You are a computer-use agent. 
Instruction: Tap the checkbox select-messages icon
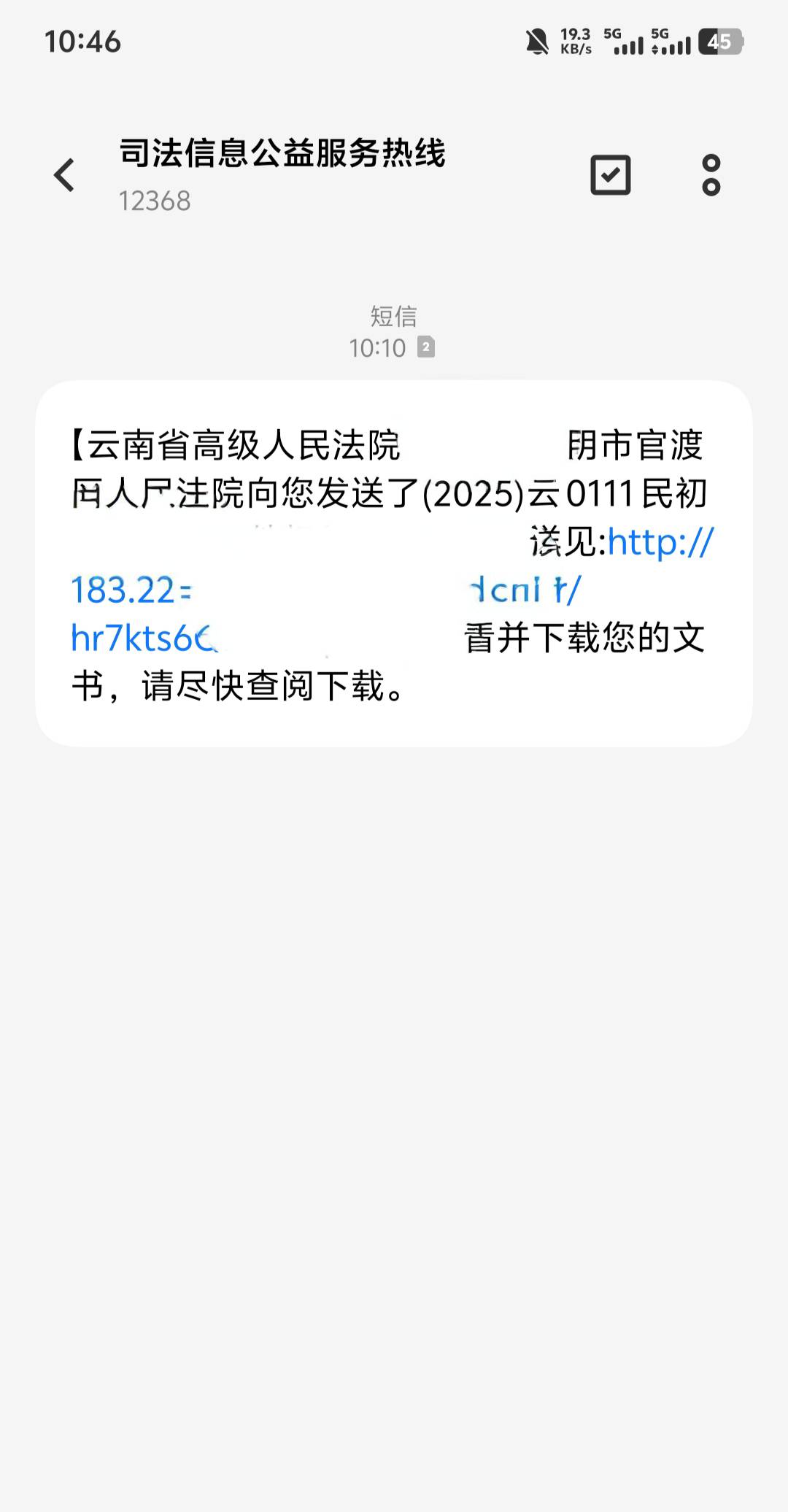(x=611, y=175)
